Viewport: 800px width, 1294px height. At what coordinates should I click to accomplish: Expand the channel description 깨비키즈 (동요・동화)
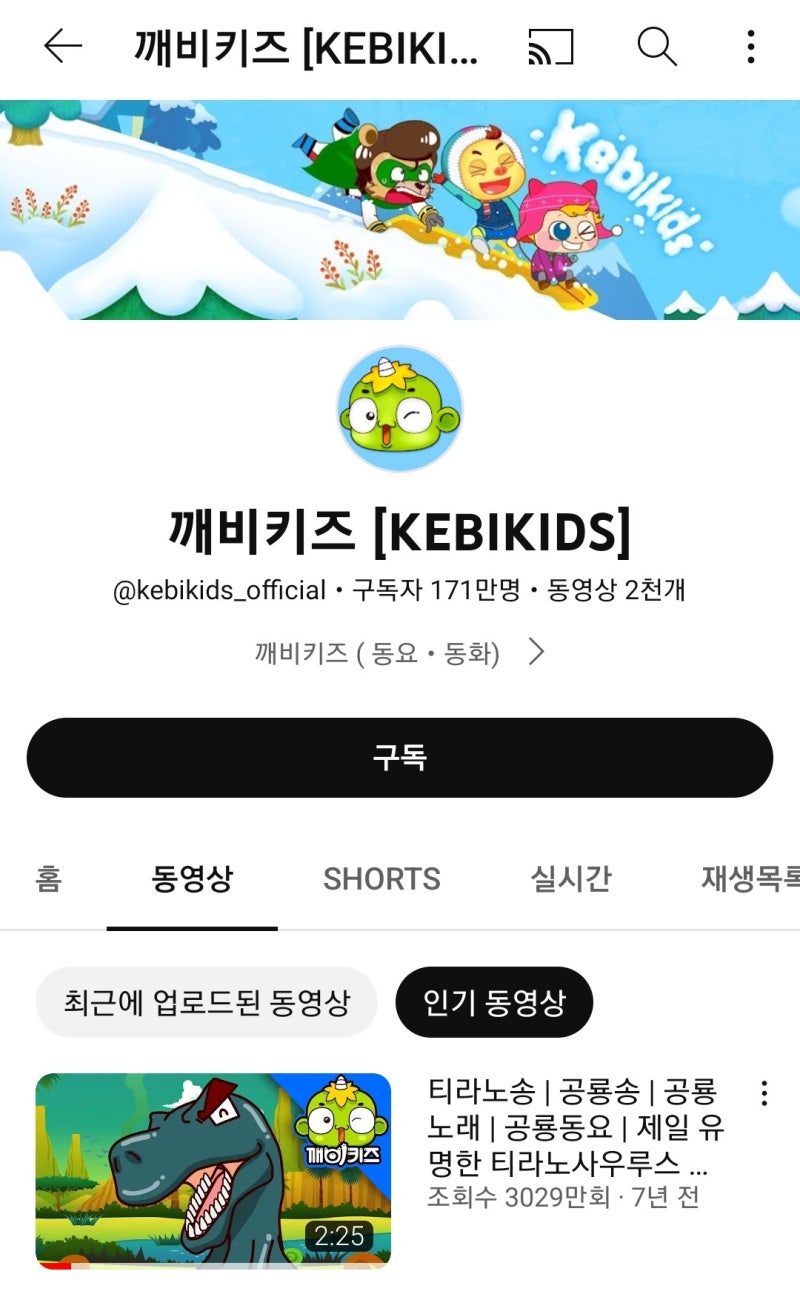400,653
